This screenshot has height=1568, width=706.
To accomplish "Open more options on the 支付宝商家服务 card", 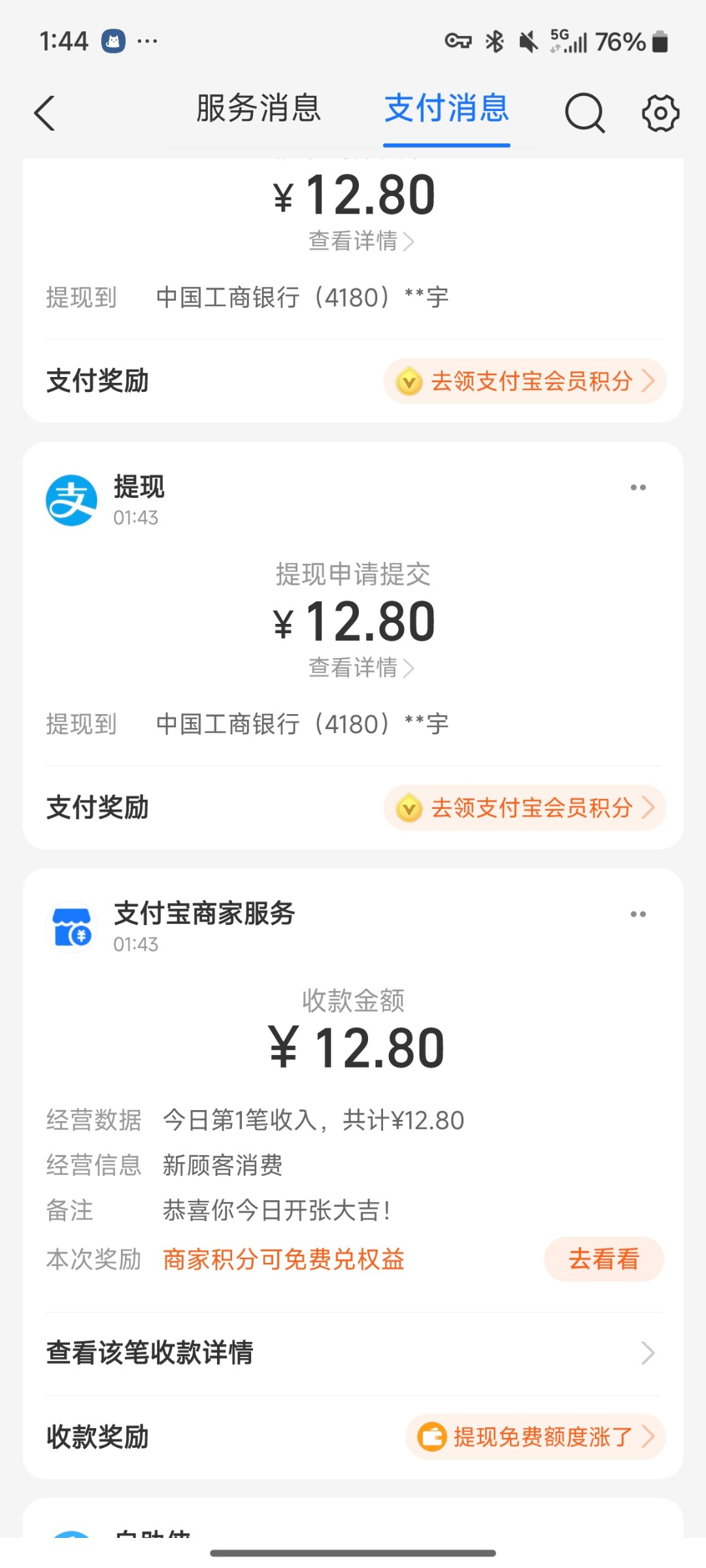I will [x=638, y=914].
